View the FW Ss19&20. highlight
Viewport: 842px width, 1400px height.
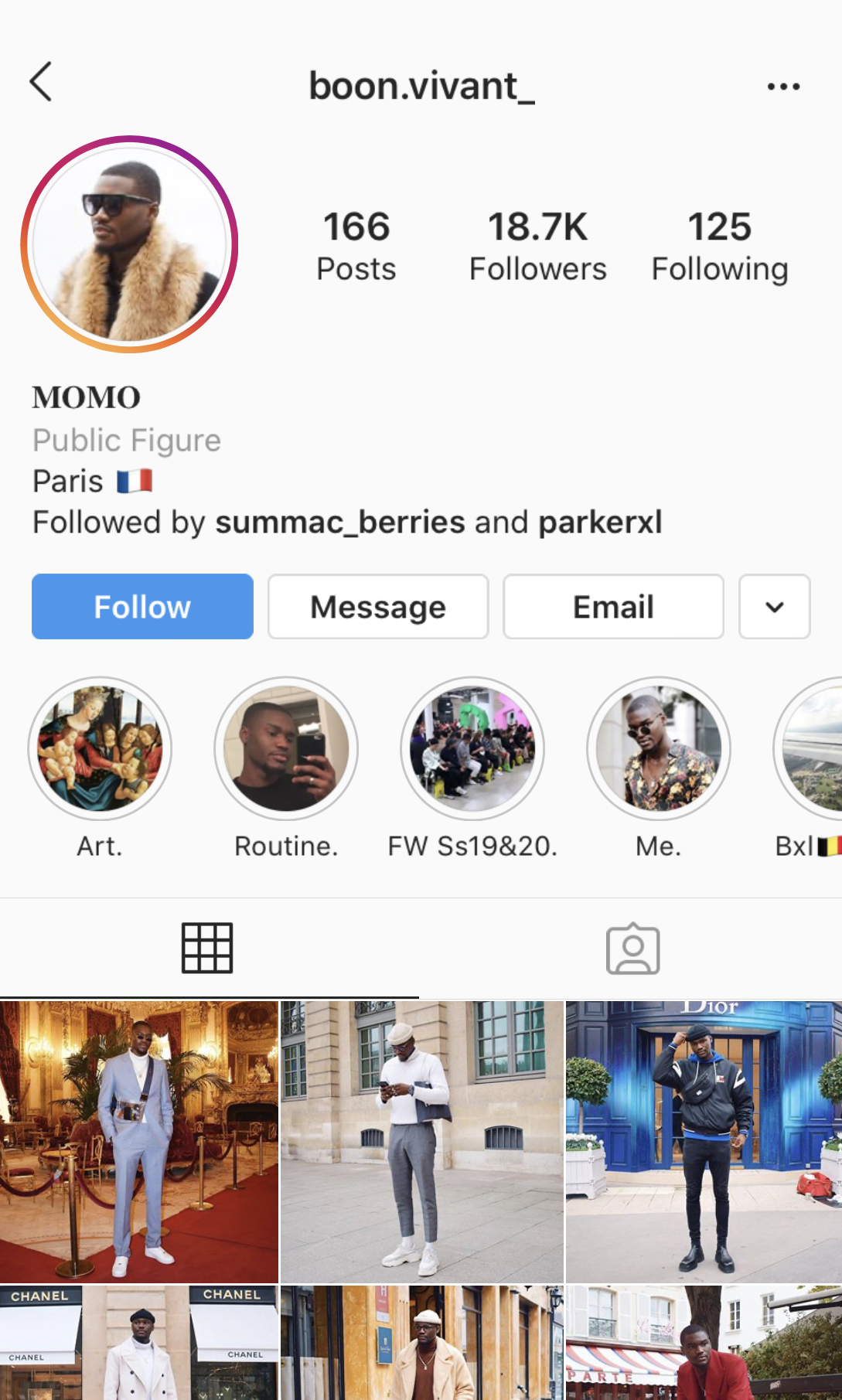click(x=472, y=748)
